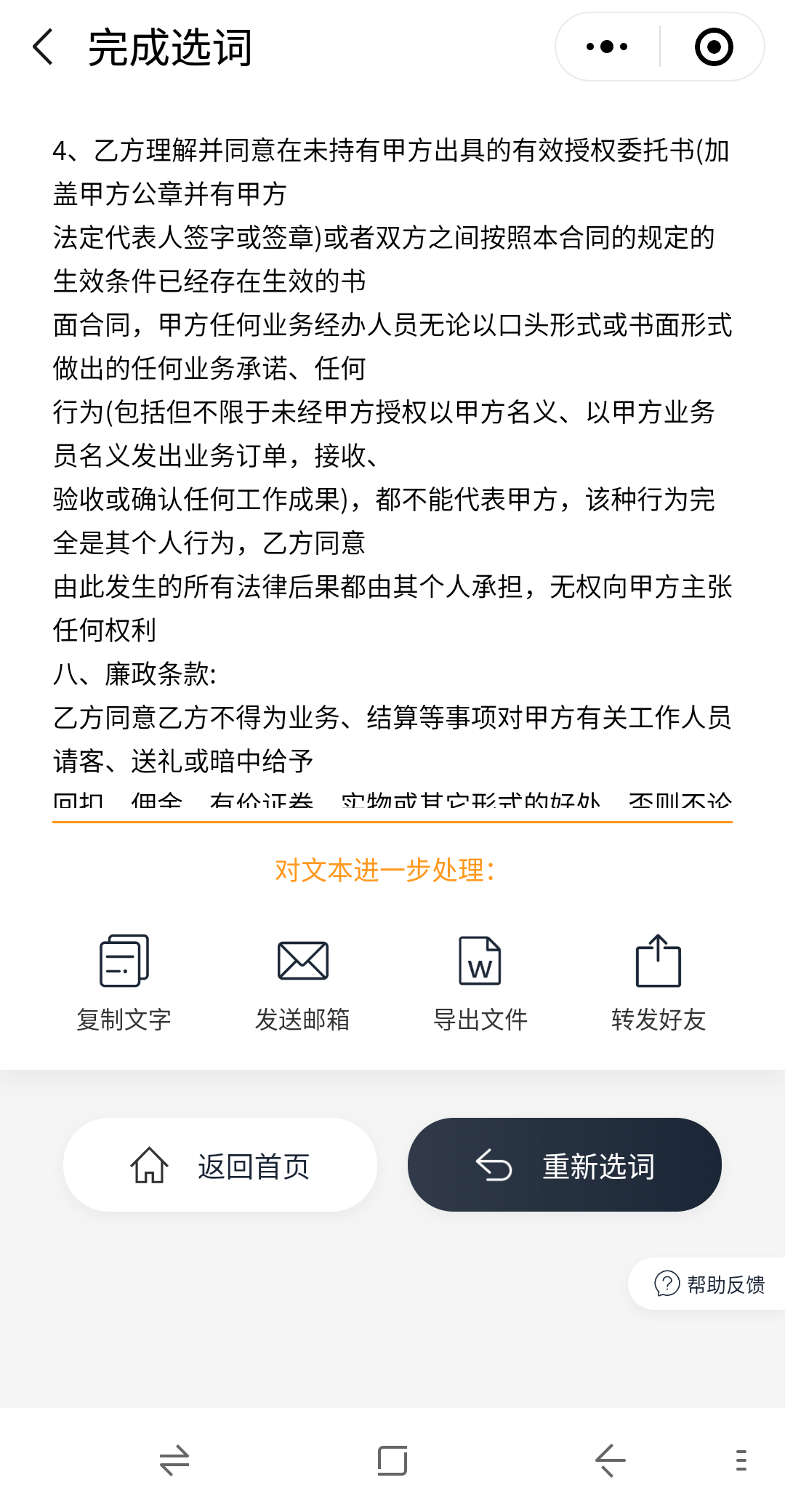Viewport: 785px width, 1512px height.
Task: Send the text via 发送邮箱
Action: coord(302,983)
